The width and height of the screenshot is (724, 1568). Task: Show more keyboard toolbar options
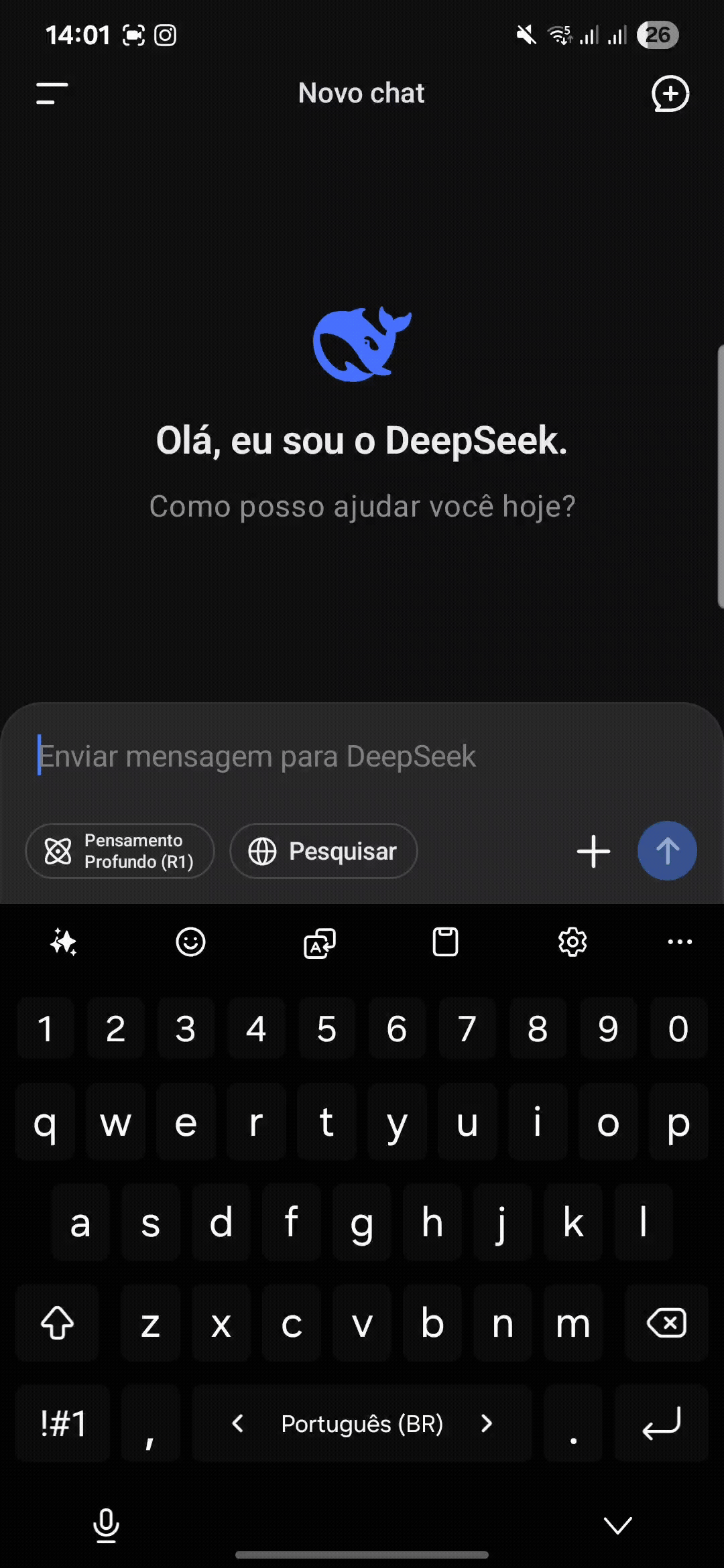[680, 942]
